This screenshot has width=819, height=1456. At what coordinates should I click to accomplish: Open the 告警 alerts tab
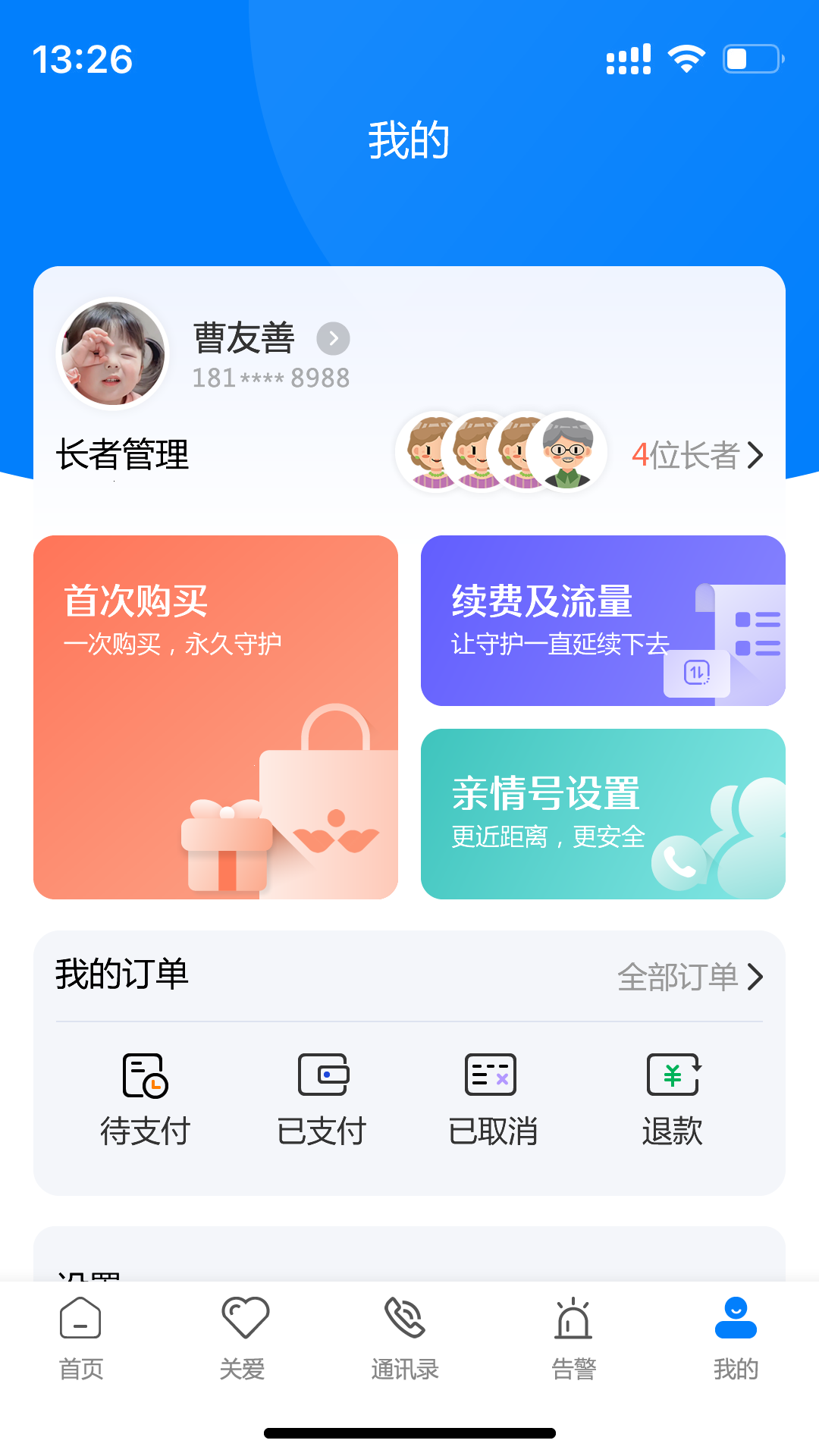point(573,1338)
